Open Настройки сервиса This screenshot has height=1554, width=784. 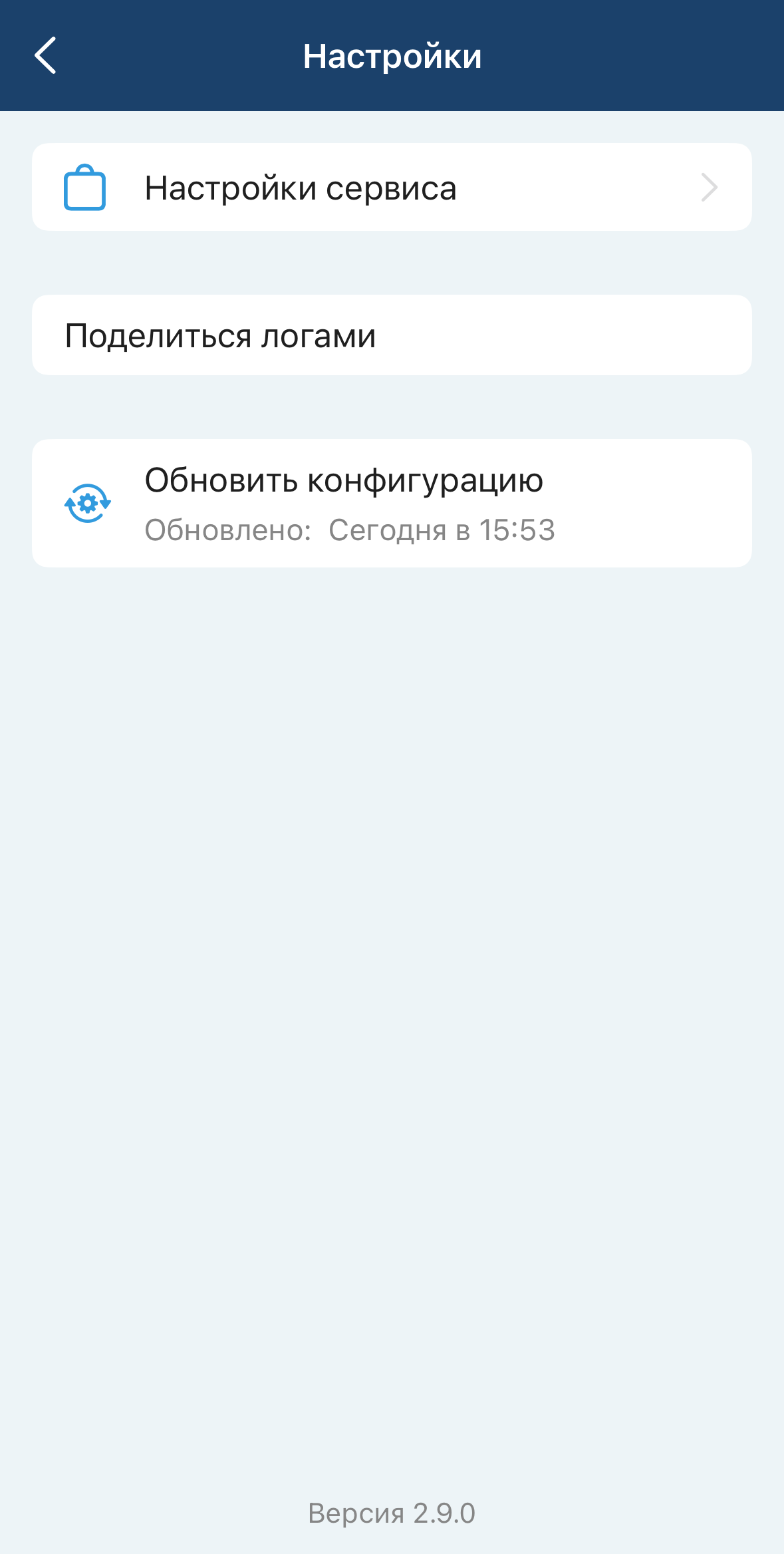pos(392,188)
